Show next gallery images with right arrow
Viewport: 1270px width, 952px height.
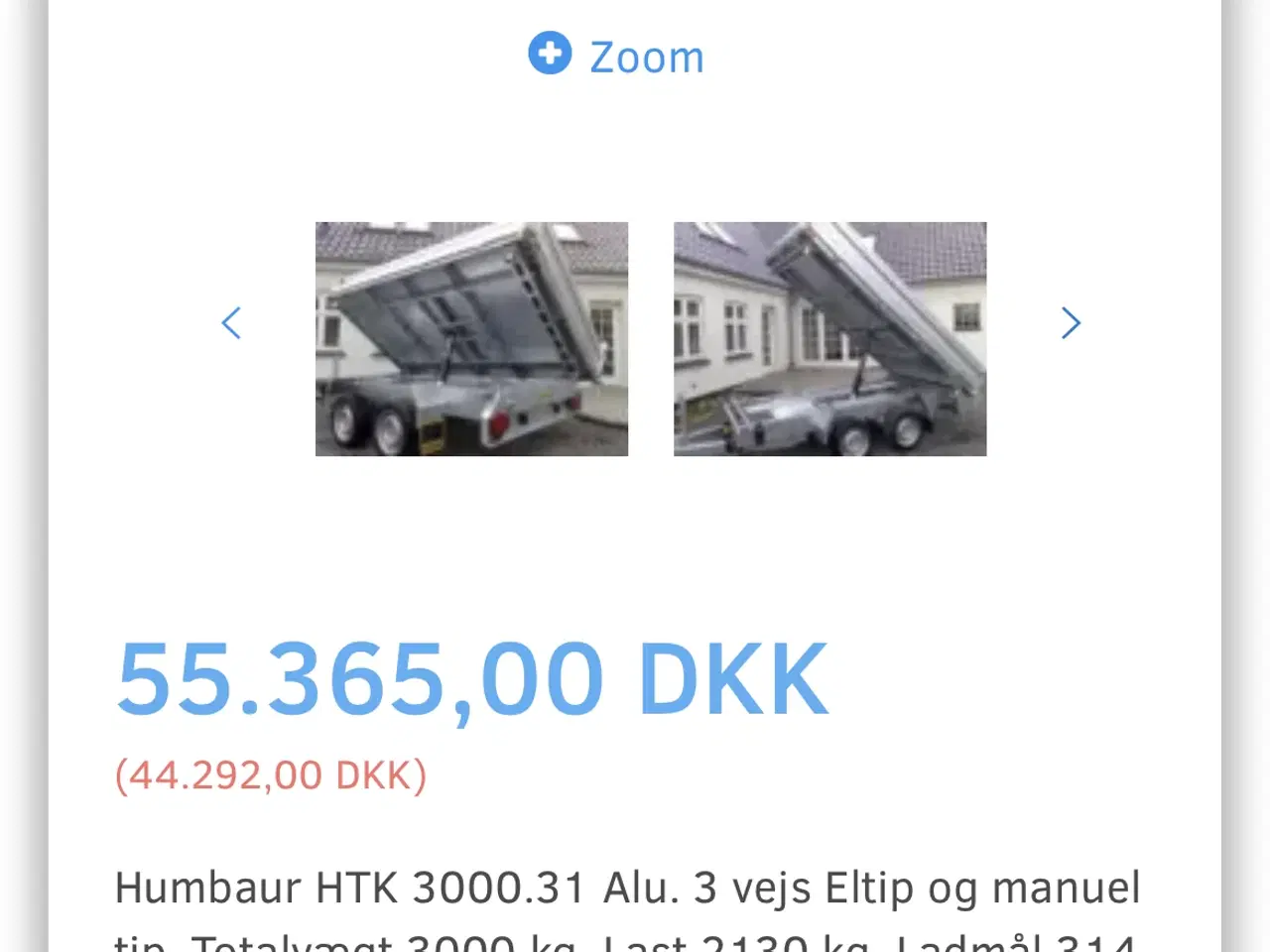coord(1070,323)
